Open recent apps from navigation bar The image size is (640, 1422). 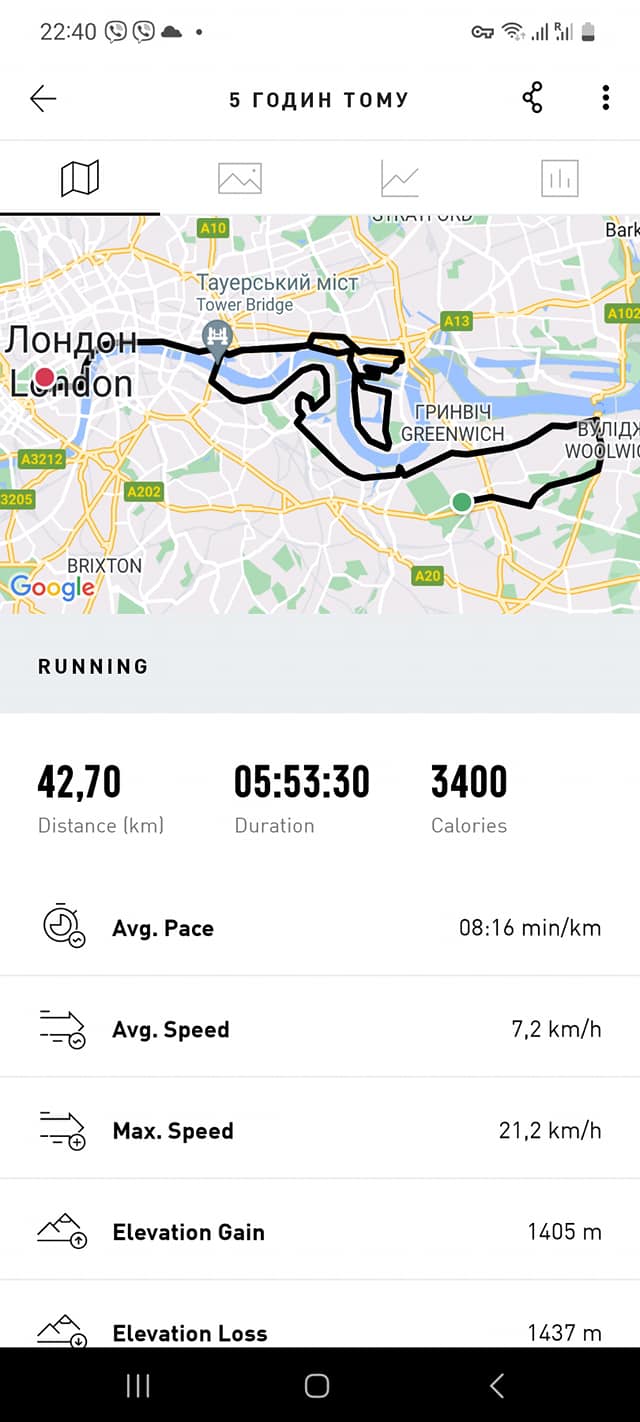(138, 1385)
